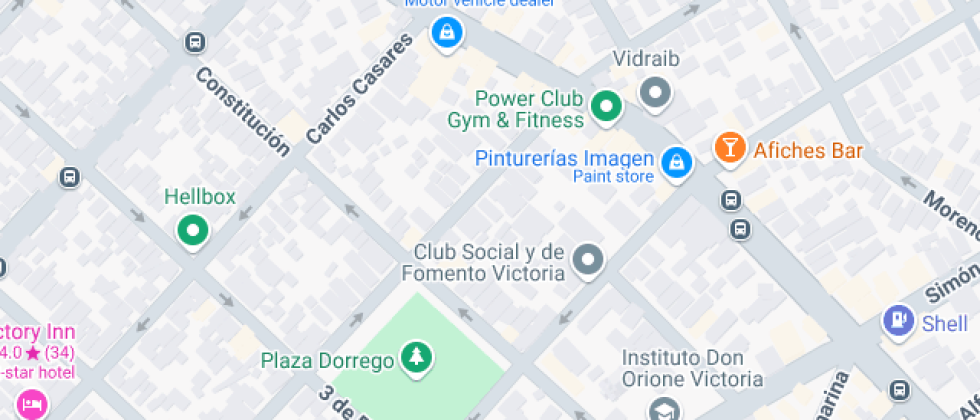Select the Hellbox map pin
Image resolution: width=980 pixels, height=420 pixels.
[x=192, y=231]
